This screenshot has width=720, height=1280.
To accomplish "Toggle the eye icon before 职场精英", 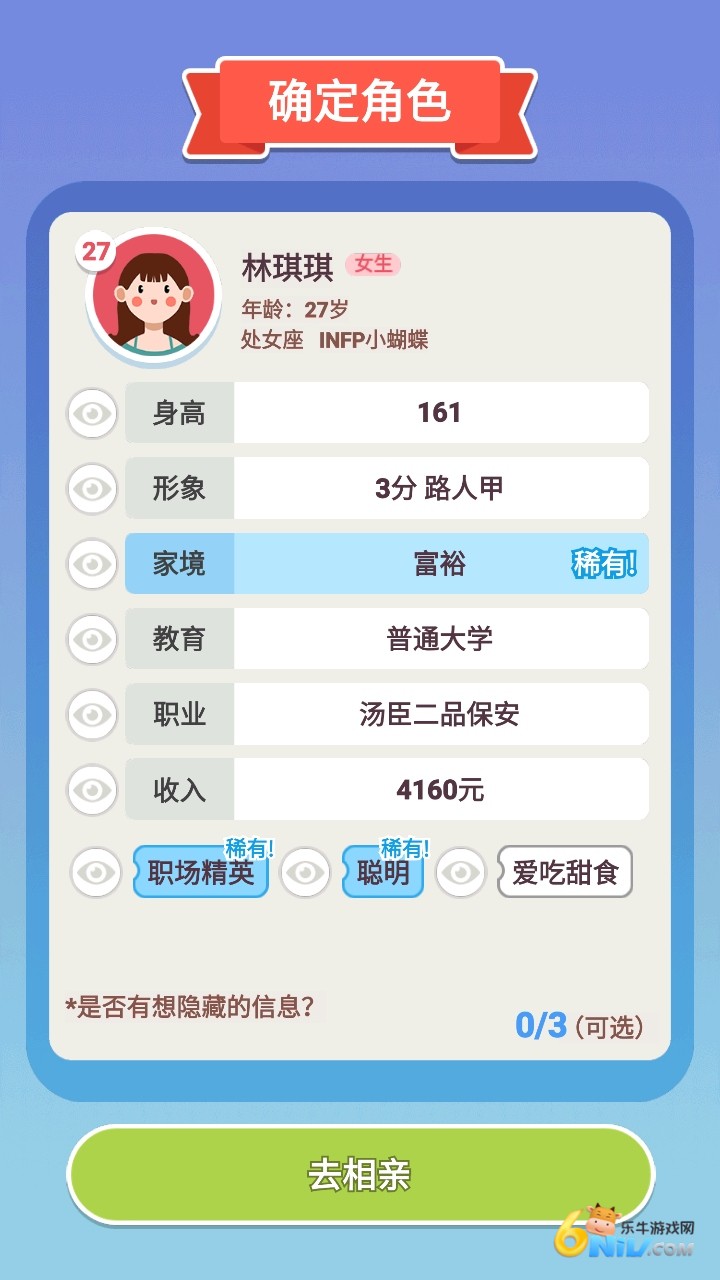I will coord(91,872).
